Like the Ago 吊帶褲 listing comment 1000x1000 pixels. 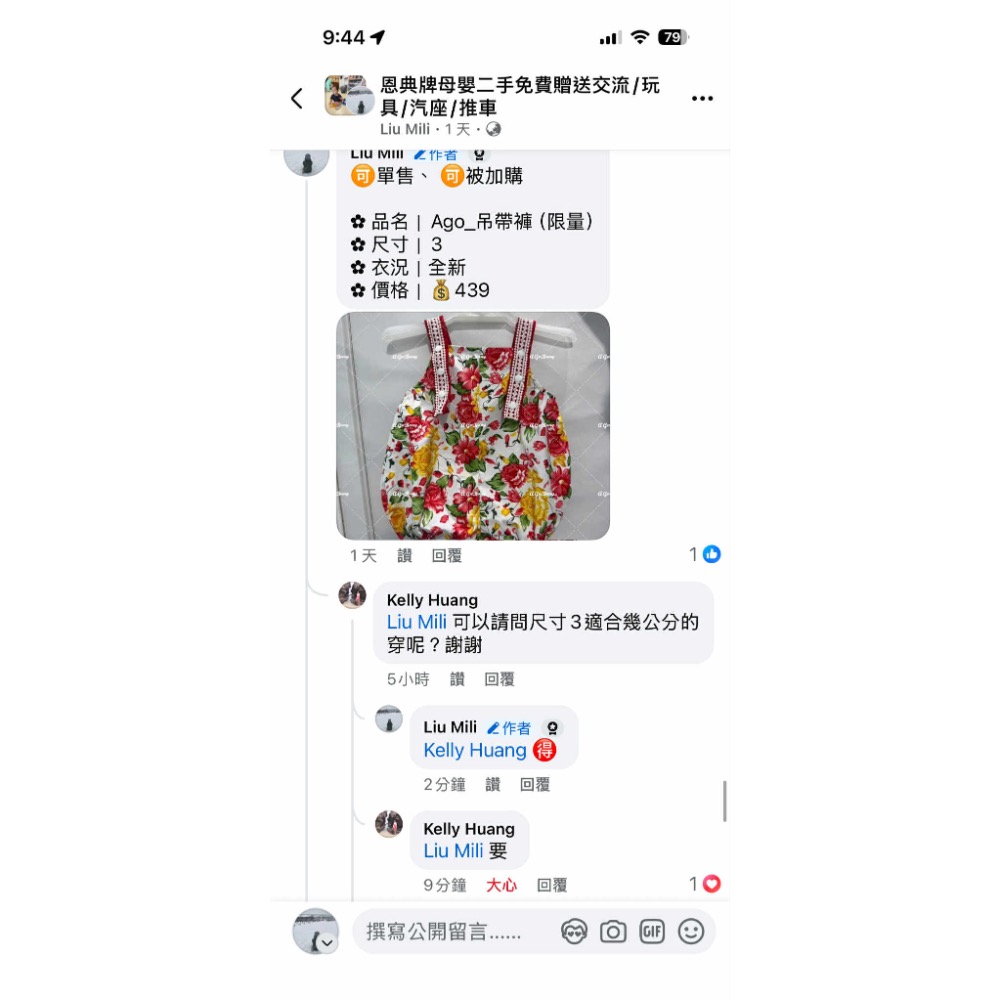pos(404,556)
